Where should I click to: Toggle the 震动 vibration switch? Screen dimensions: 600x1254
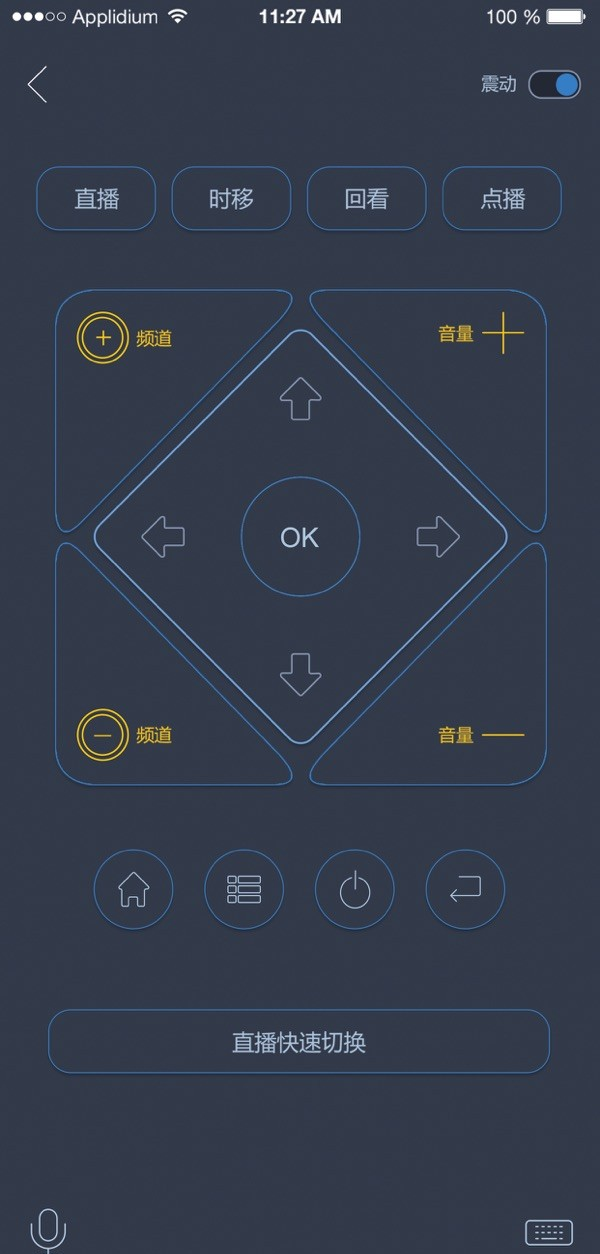(554, 85)
